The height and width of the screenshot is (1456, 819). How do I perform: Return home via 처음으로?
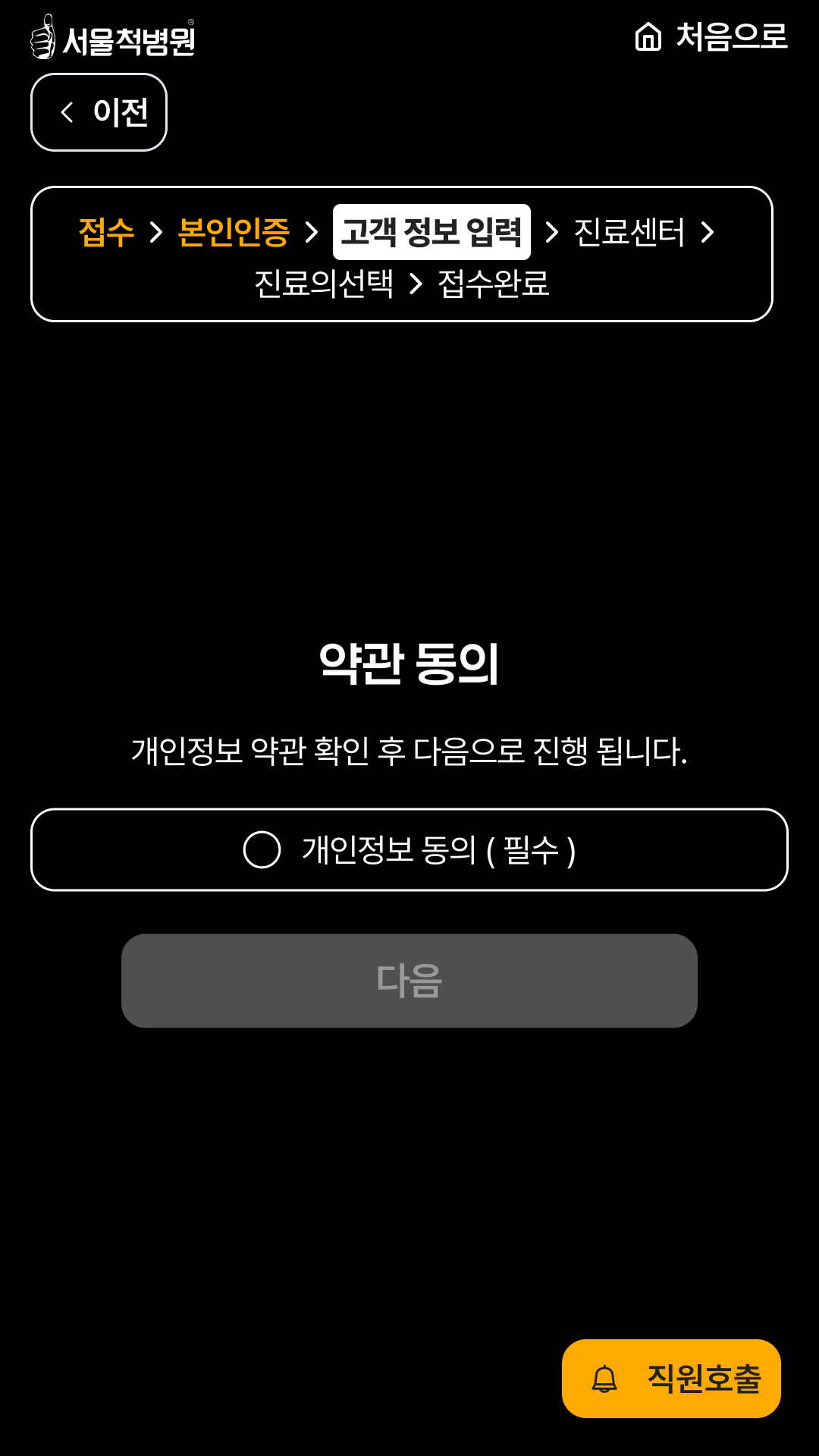click(711, 36)
